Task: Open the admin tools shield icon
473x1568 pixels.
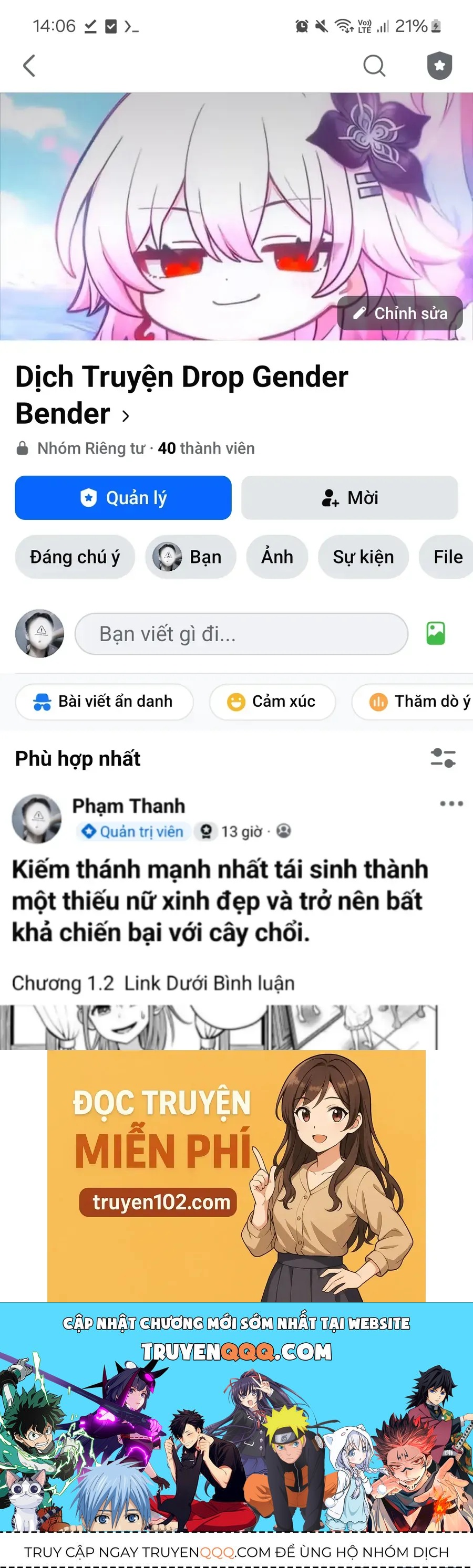Action: 439,66
